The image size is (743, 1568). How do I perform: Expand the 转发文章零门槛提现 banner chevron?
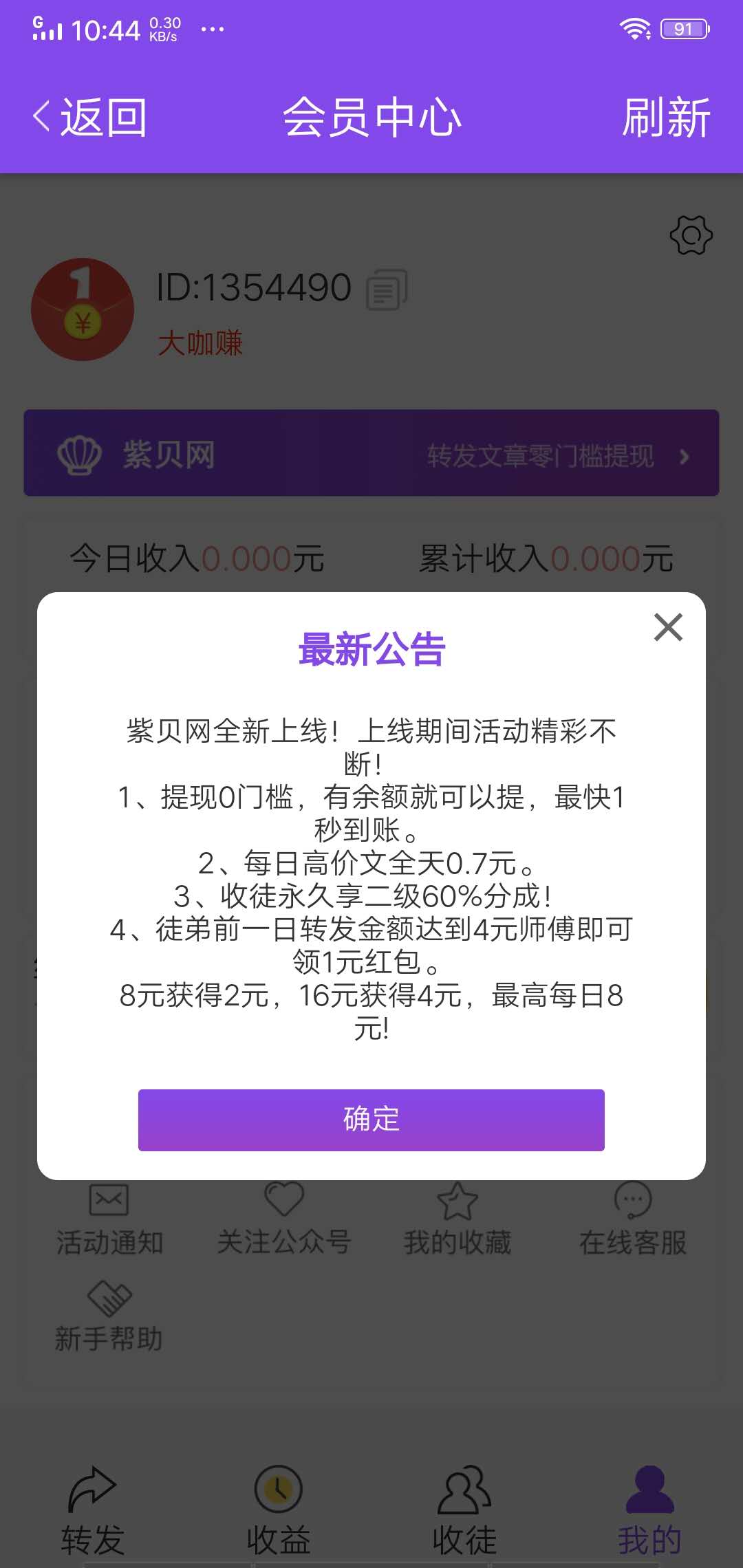tap(684, 455)
